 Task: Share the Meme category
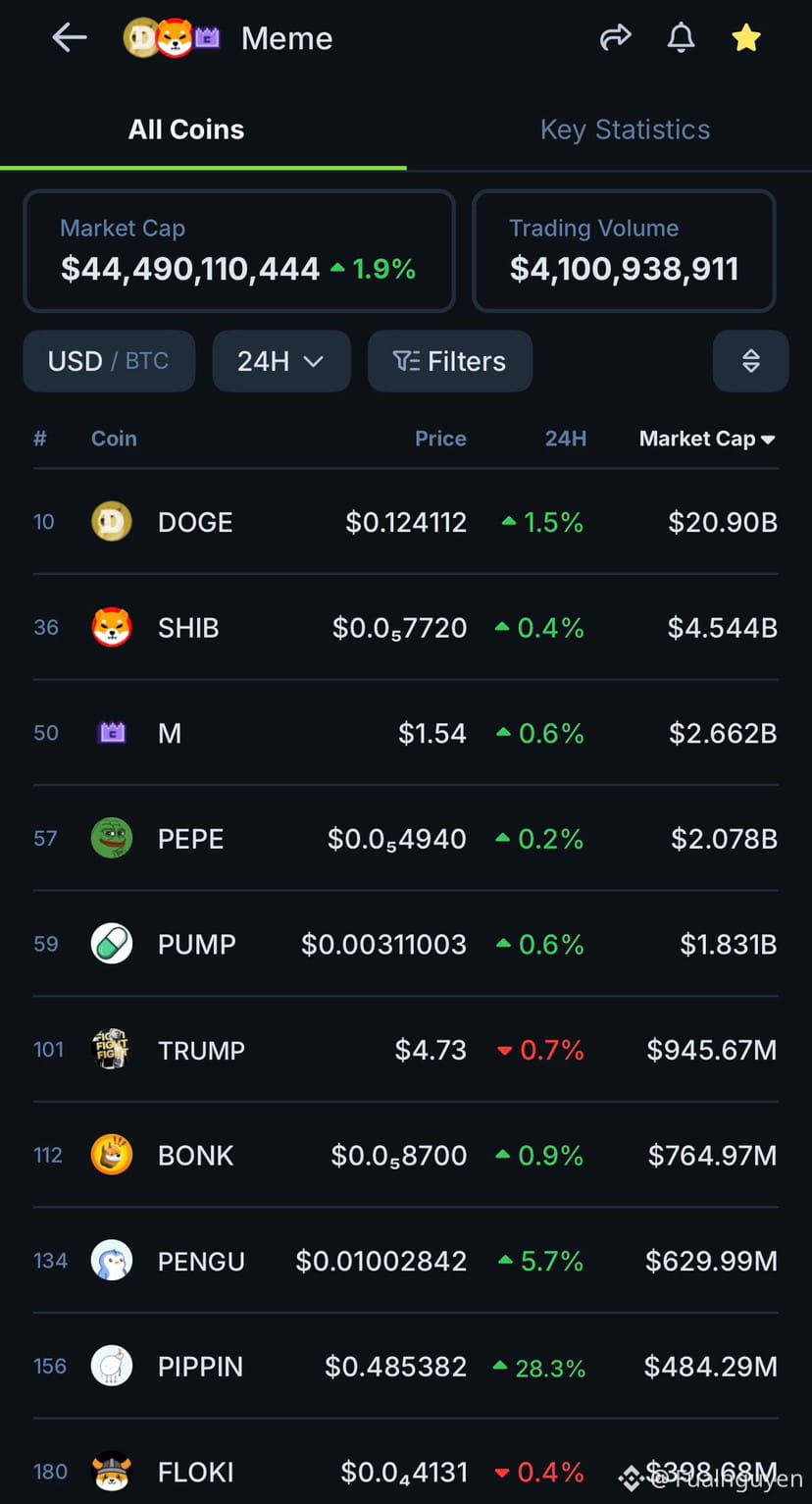click(615, 38)
